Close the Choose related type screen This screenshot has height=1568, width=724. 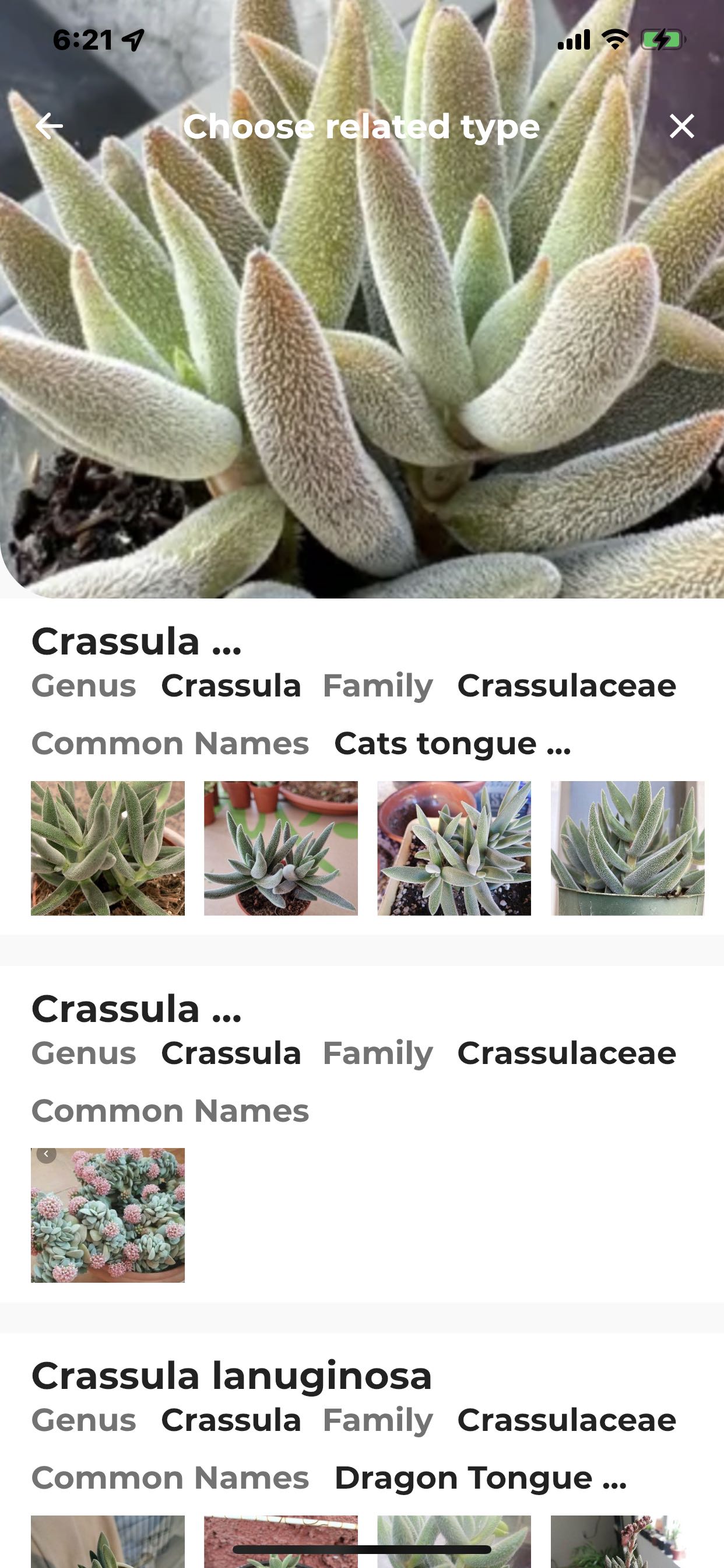tap(681, 127)
